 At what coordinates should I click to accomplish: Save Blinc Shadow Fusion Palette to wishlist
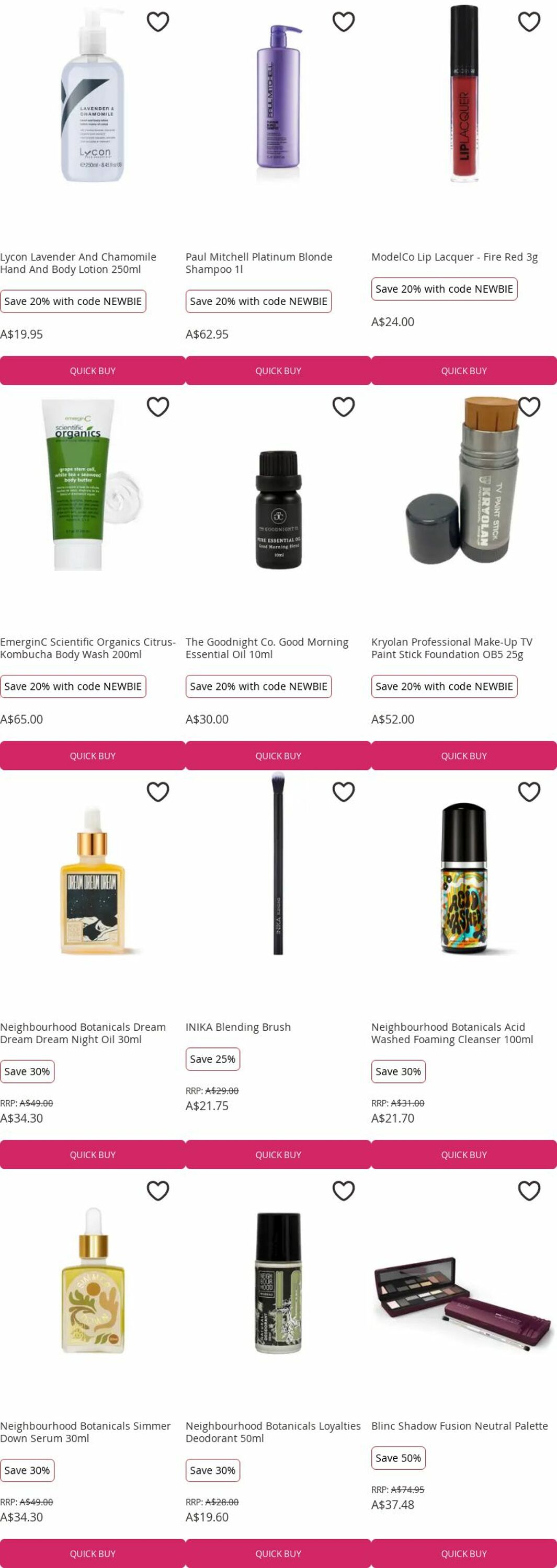(528, 1190)
